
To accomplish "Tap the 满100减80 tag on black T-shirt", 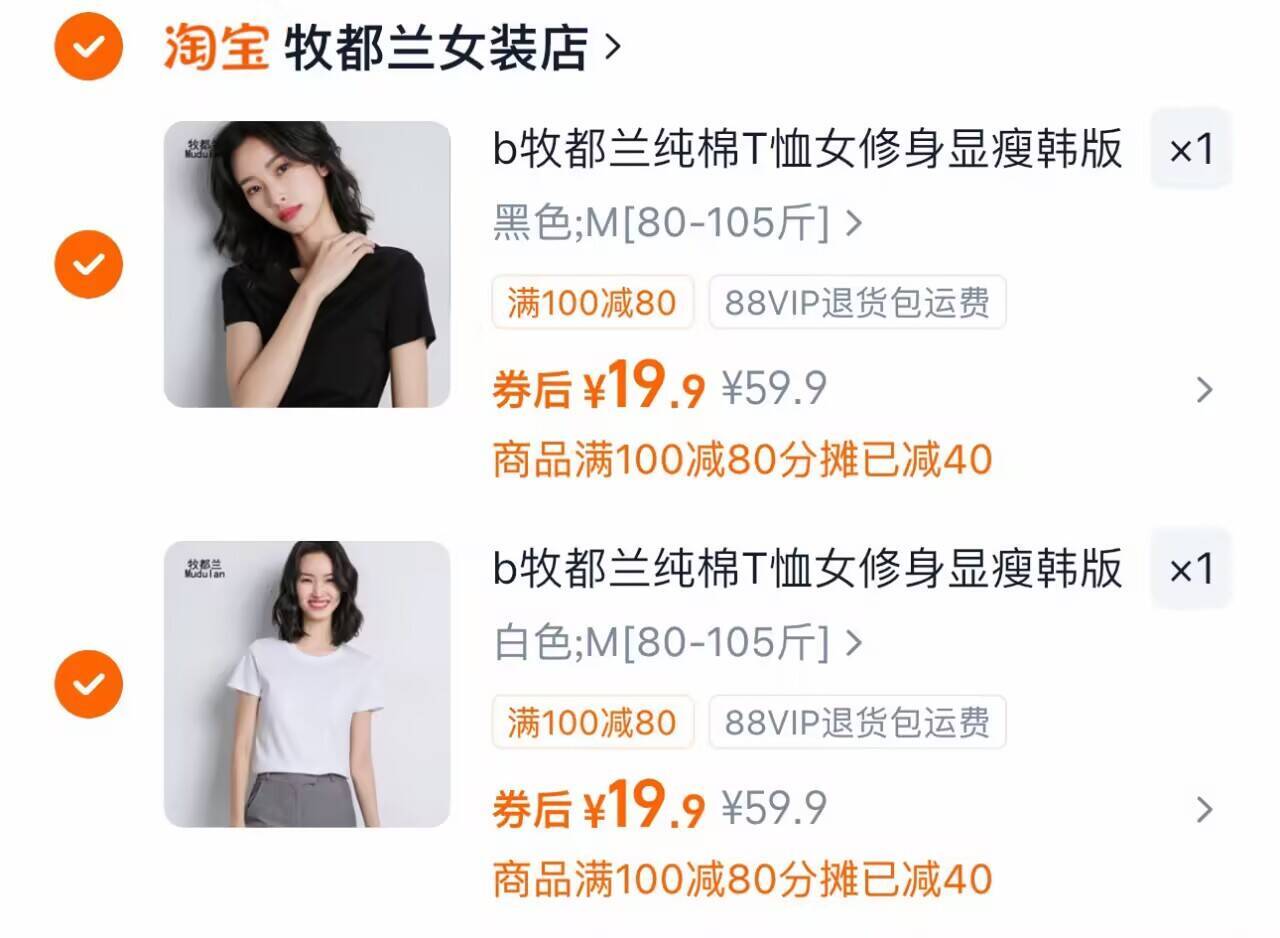I will pyautogui.click(x=592, y=302).
